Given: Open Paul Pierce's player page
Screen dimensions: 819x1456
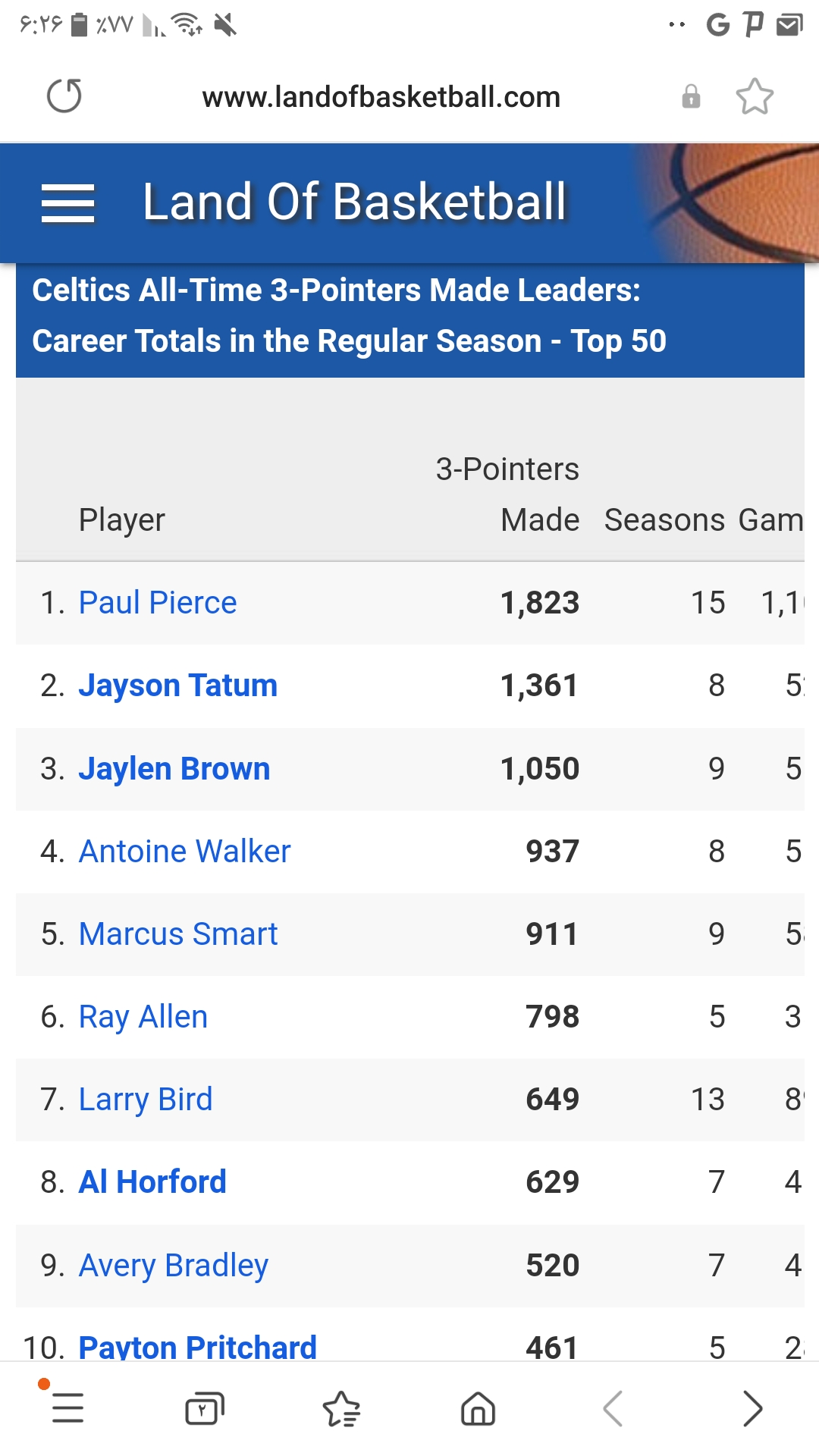Looking at the screenshot, I should pyautogui.click(x=158, y=603).
